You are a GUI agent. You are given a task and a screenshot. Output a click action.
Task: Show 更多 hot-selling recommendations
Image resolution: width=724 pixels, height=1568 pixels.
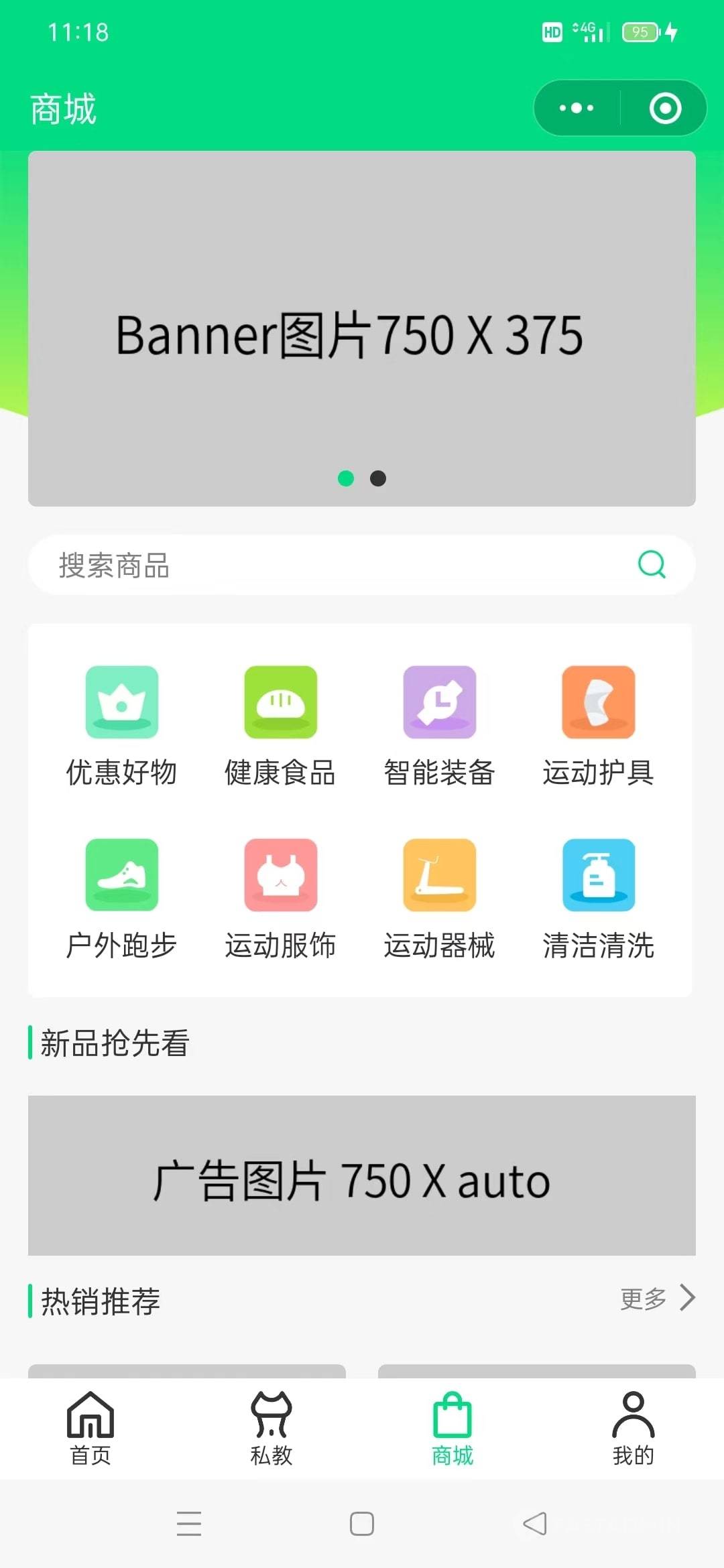point(657,1299)
